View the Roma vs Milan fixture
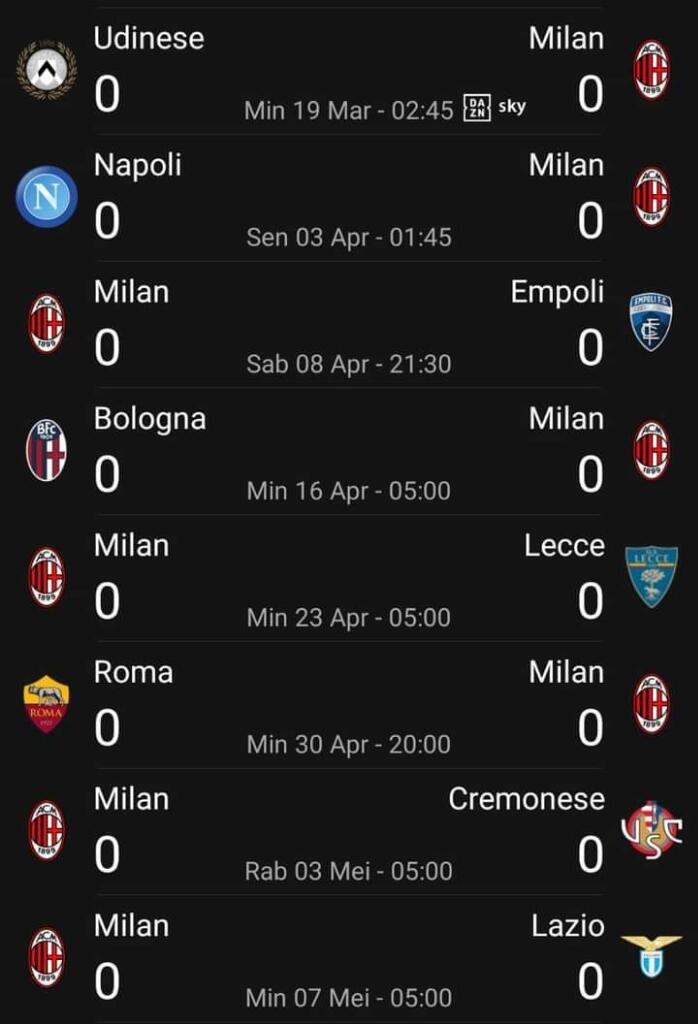This screenshot has height=1024, width=698. point(349,705)
